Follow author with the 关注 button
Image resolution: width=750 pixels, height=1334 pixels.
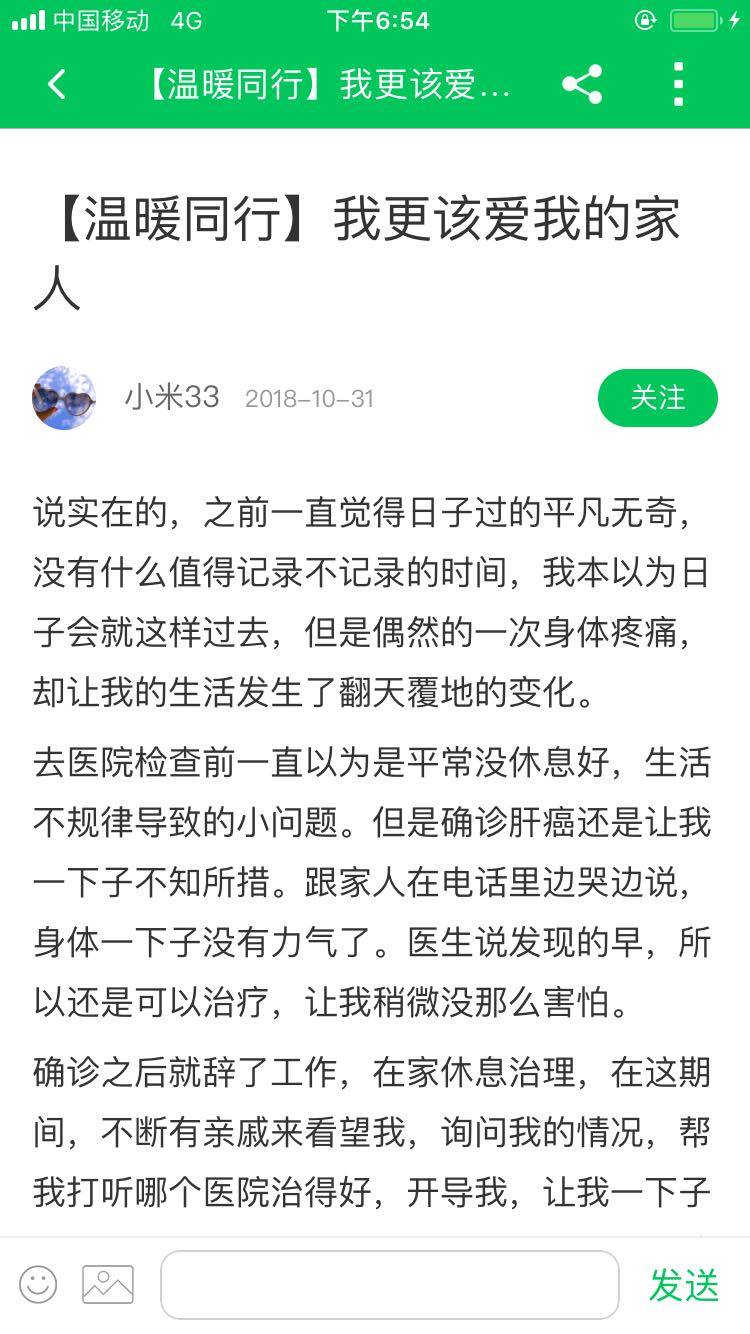[x=657, y=398]
